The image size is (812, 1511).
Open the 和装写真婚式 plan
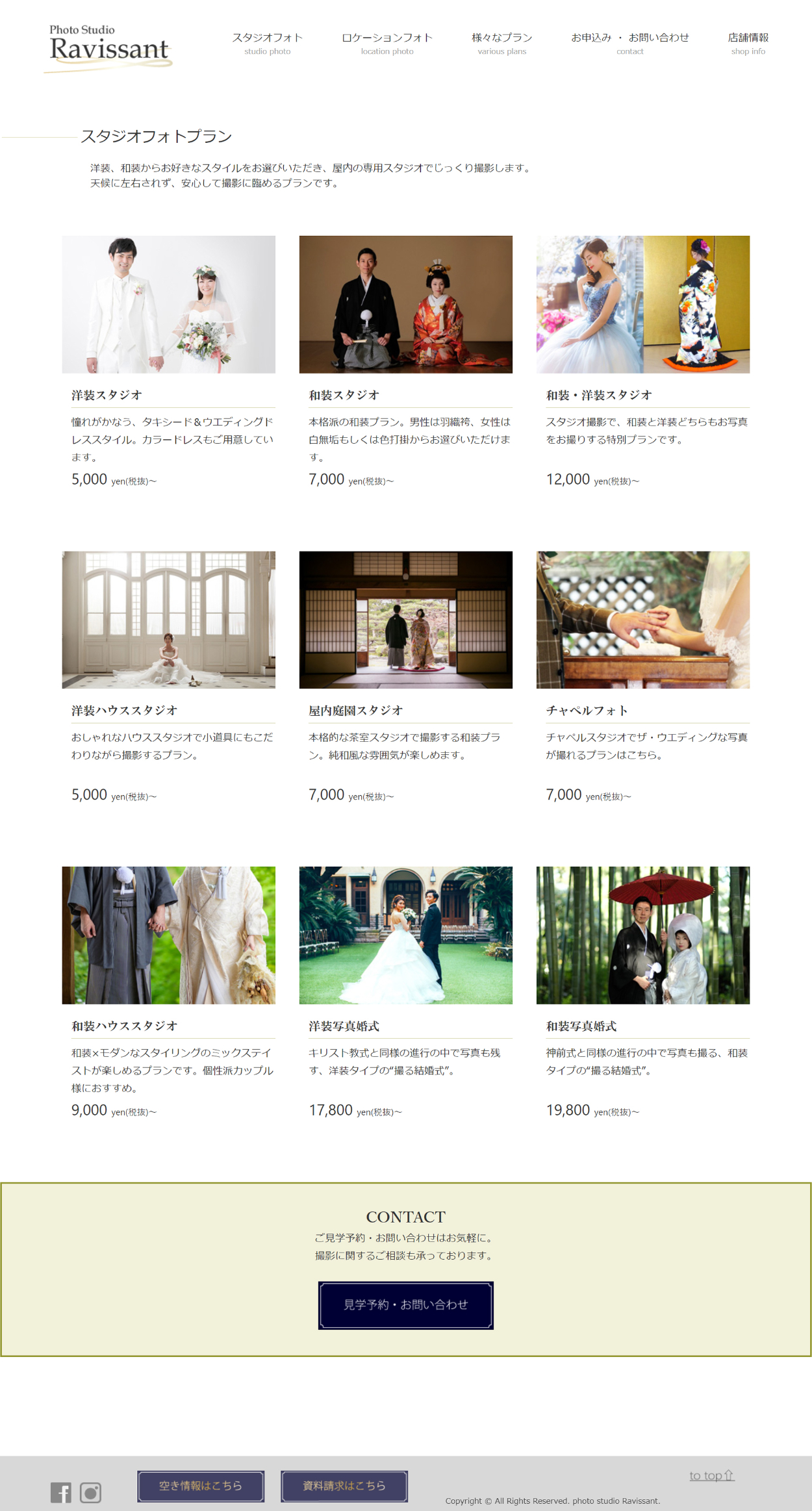pyautogui.click(x=642, y=935)
